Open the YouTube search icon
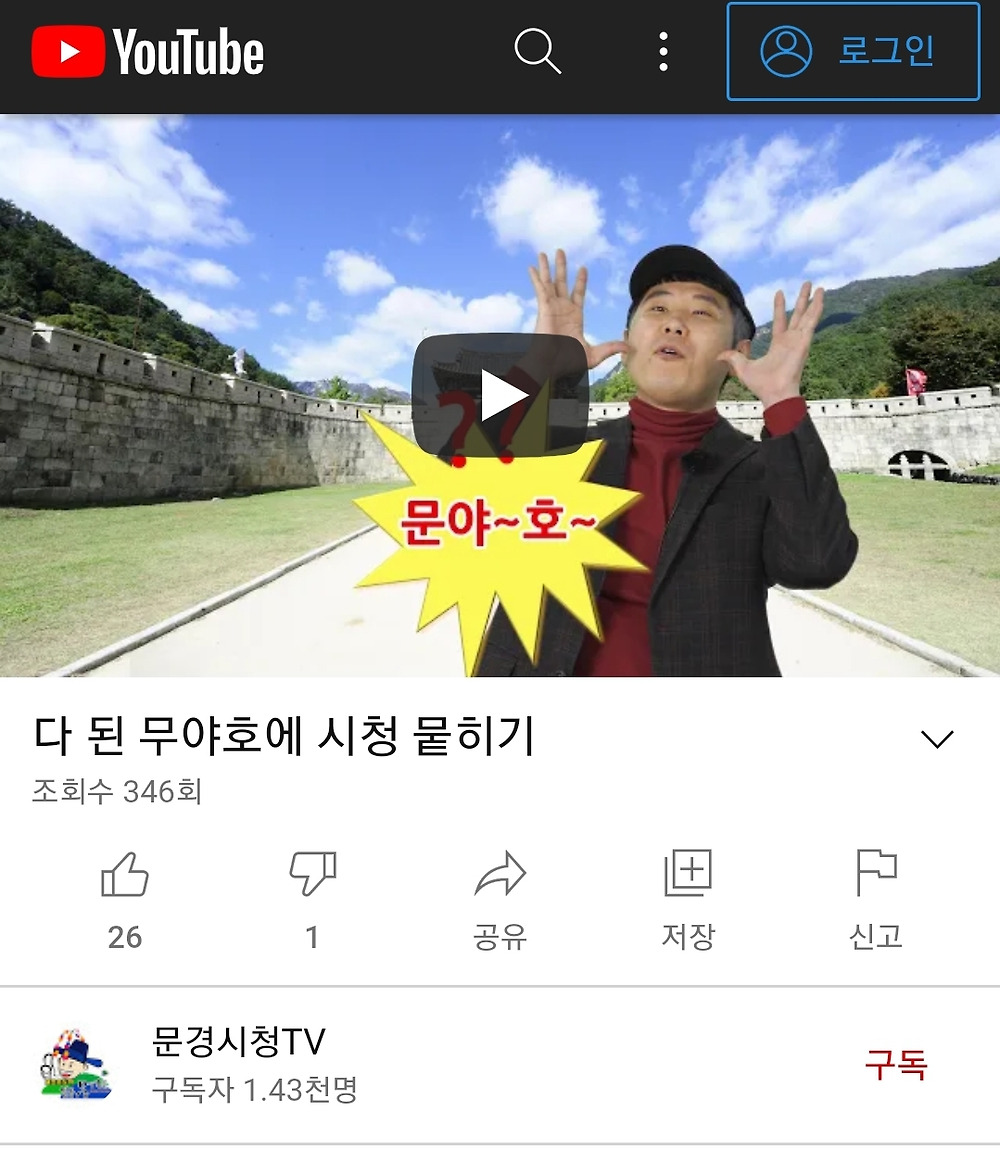This screenshot has width=1000, height=1149. (x=537, y=51)
